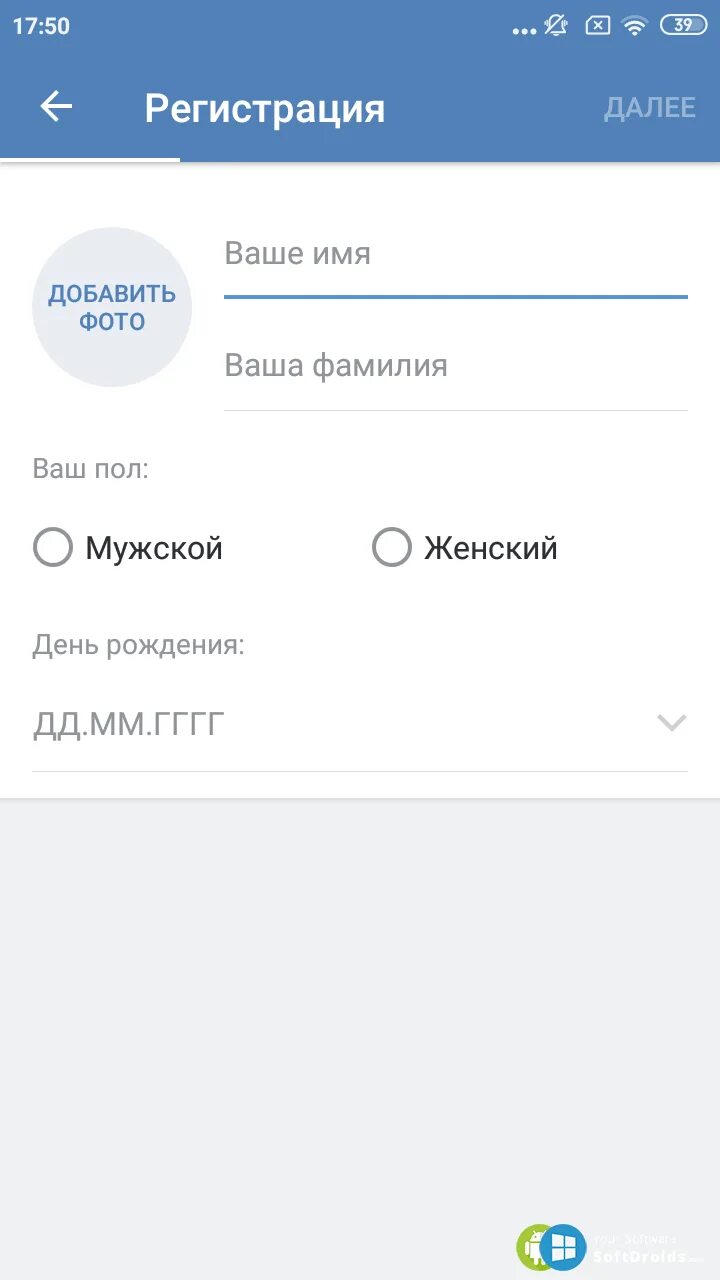Focus the Ваше имя field
The width and height of the screenshot is (720, 1280).
pyautogui.click(x=455, y=254)
